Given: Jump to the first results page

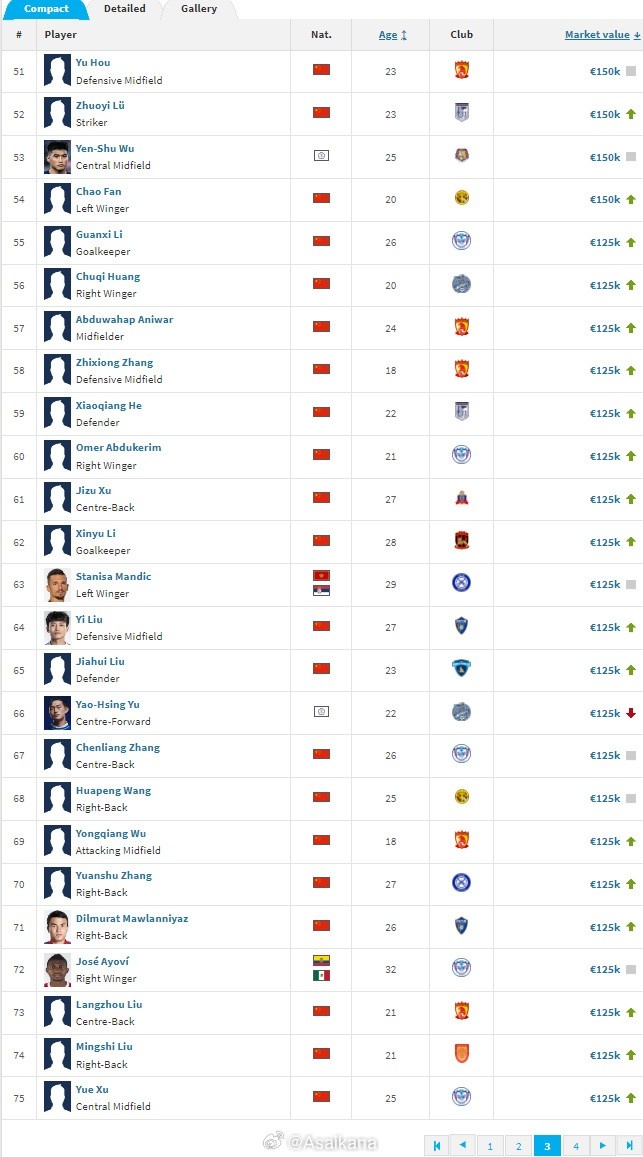Looking at the screenshot, I should 436,1146.
